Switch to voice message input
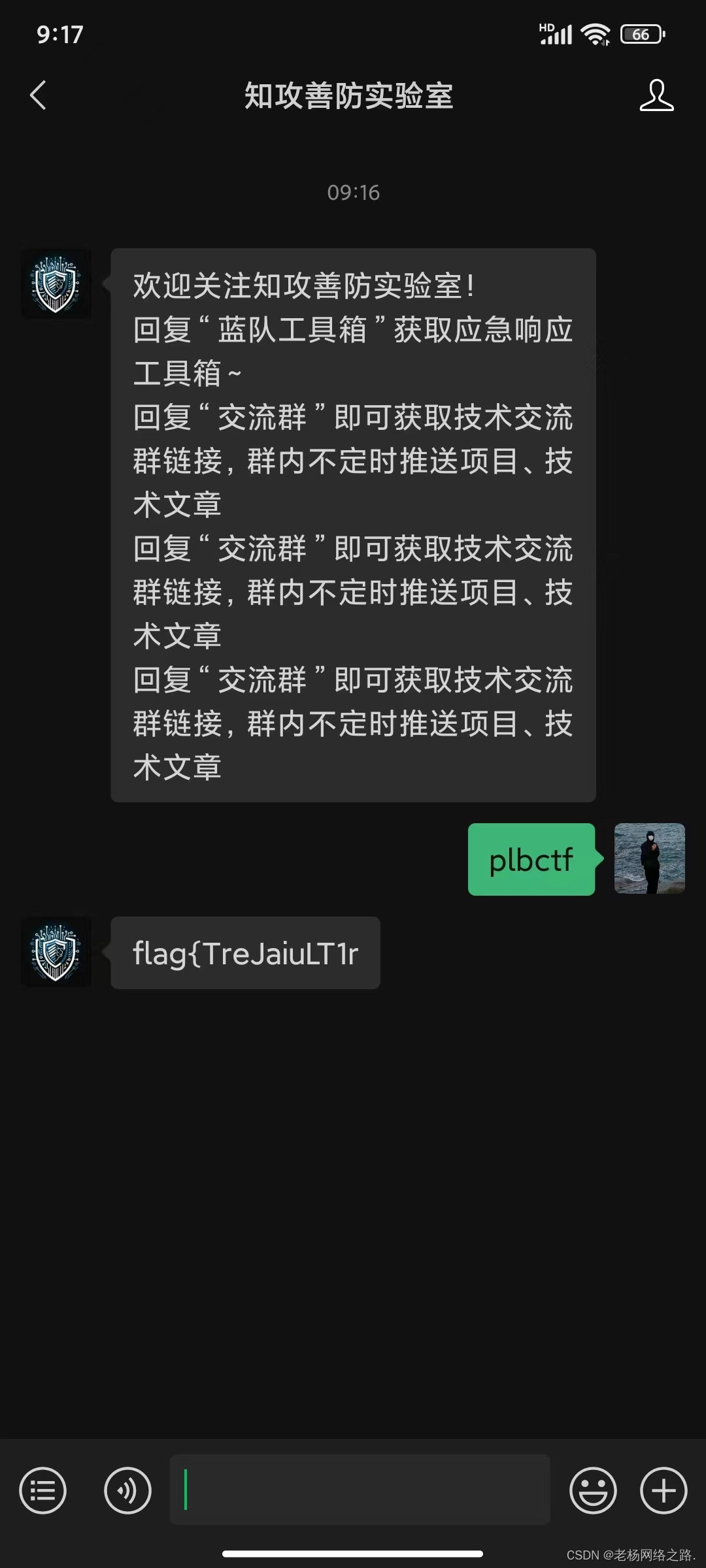The height and width of the screenshot is (1568, 706). [x=128, y=1492]
